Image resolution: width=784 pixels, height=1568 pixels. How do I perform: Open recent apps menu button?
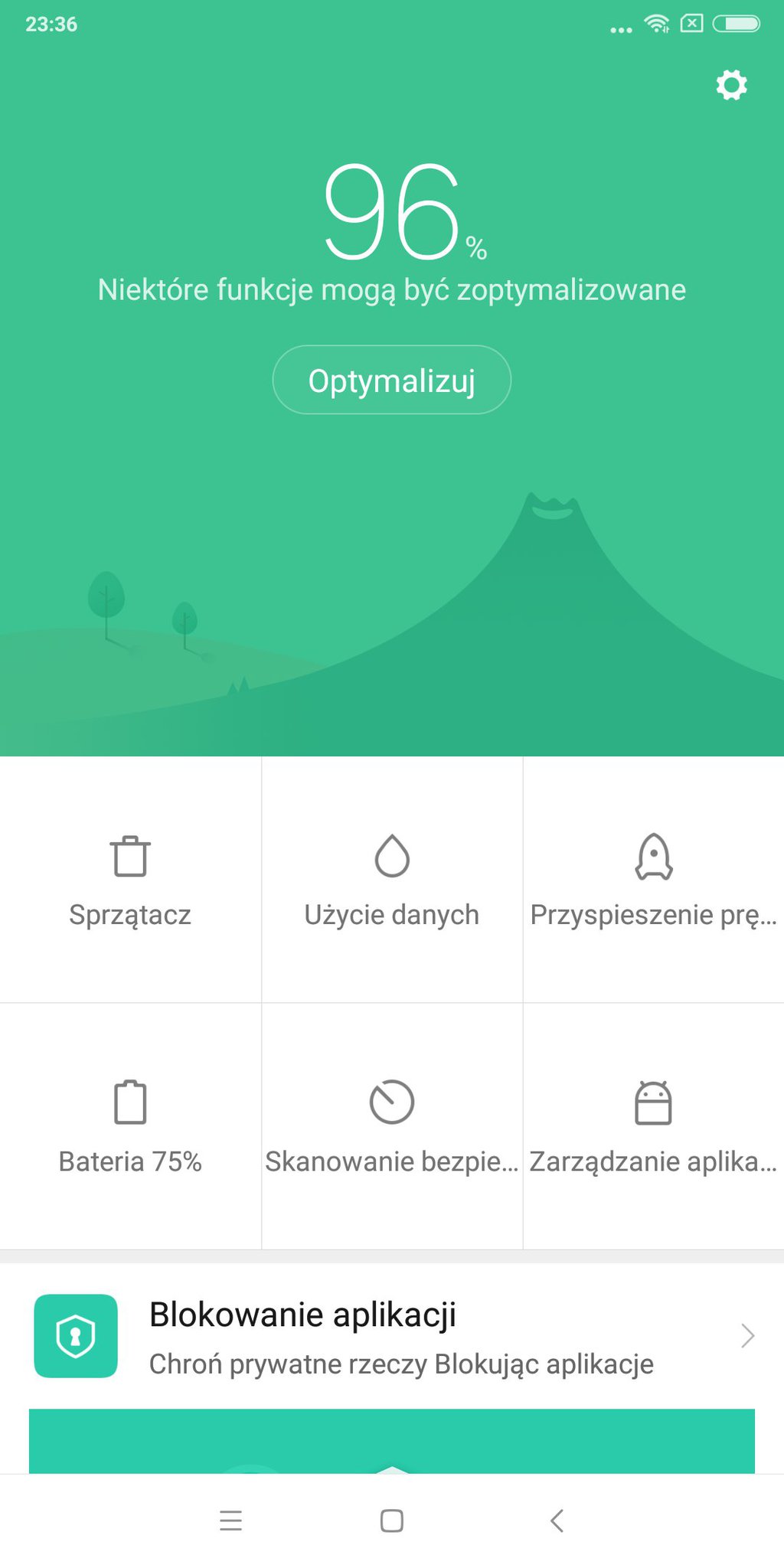[x=230, y=1521]
